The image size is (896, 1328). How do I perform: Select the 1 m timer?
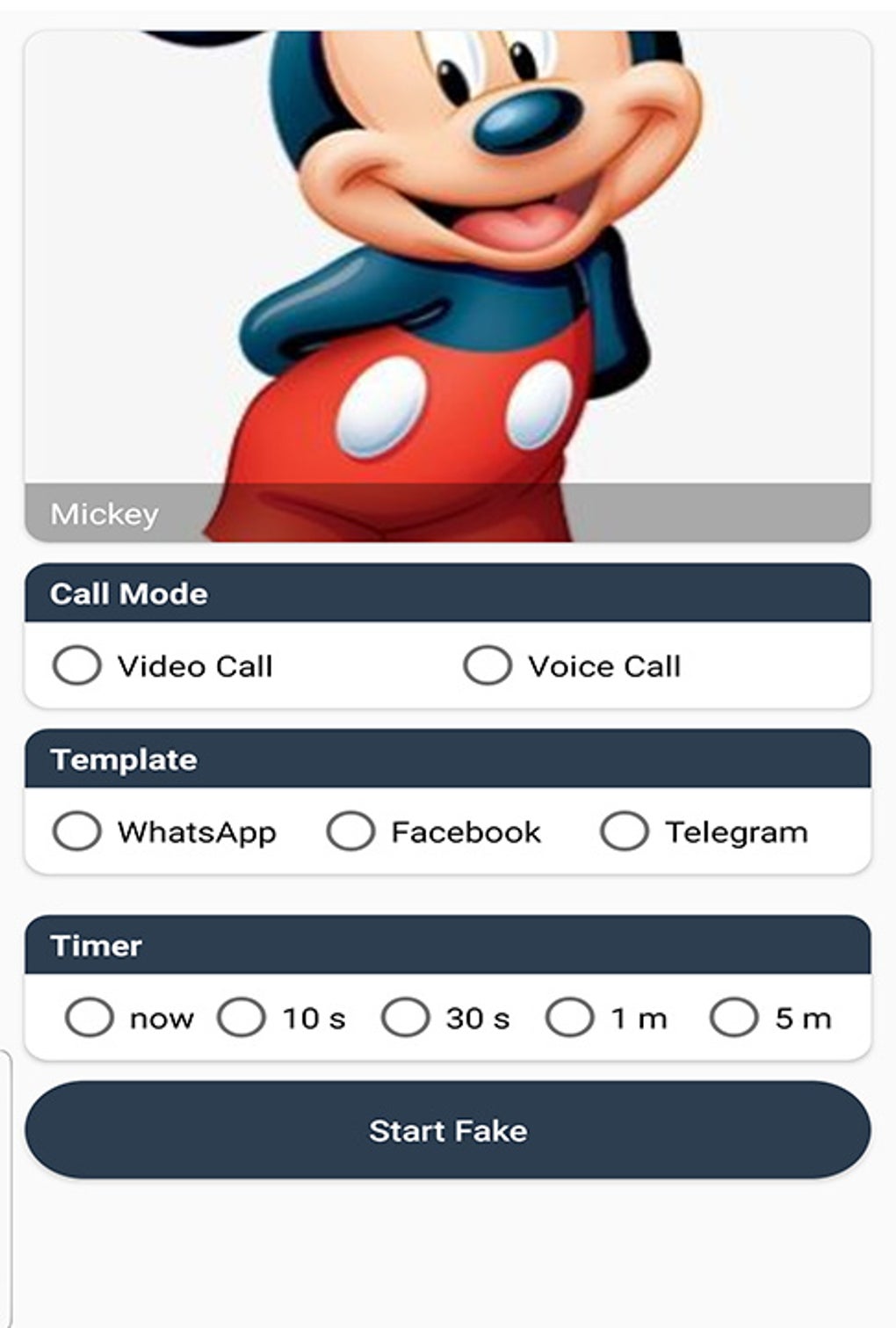click(570, 1018)
